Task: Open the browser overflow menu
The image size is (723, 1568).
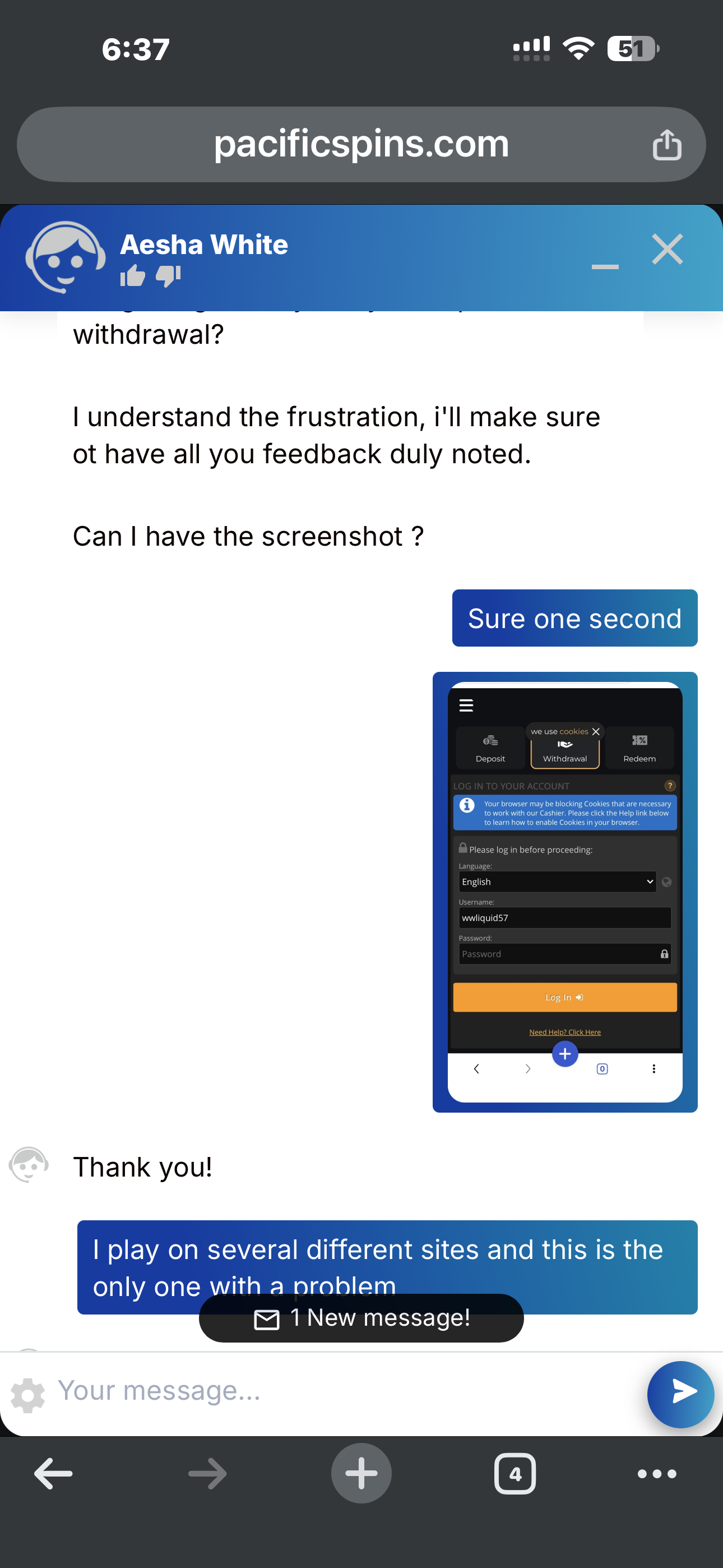Action: tap(656, 1474)
